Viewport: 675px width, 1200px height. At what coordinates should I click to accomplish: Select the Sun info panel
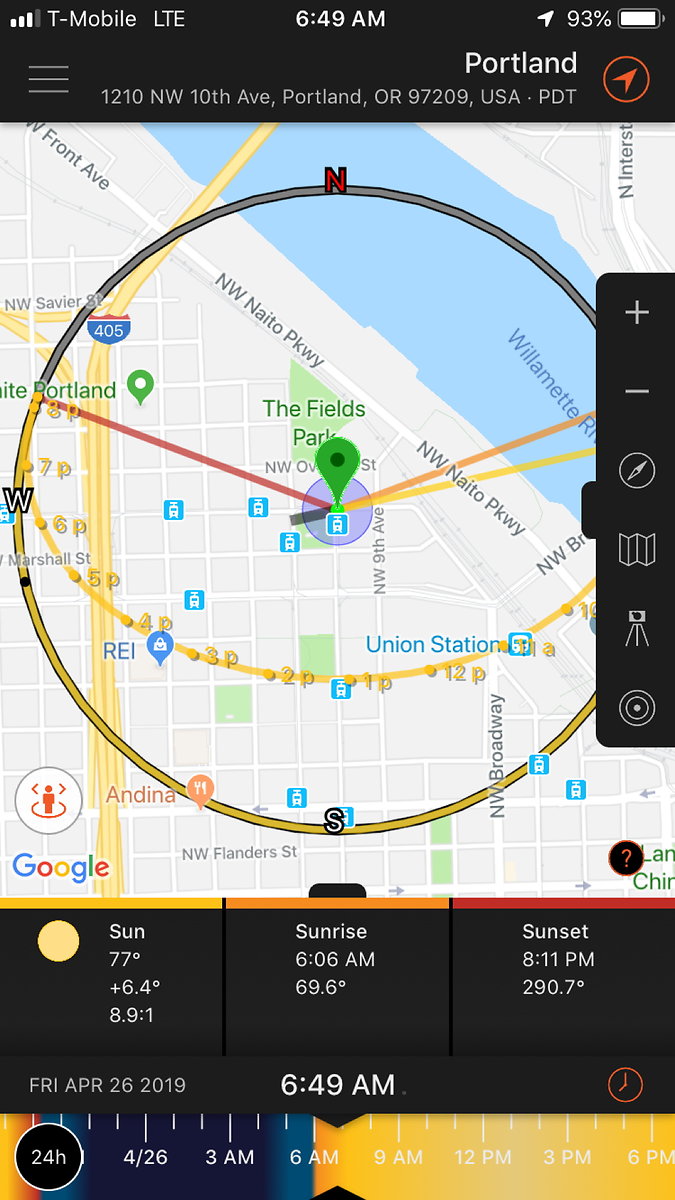(x=111, y=976)
